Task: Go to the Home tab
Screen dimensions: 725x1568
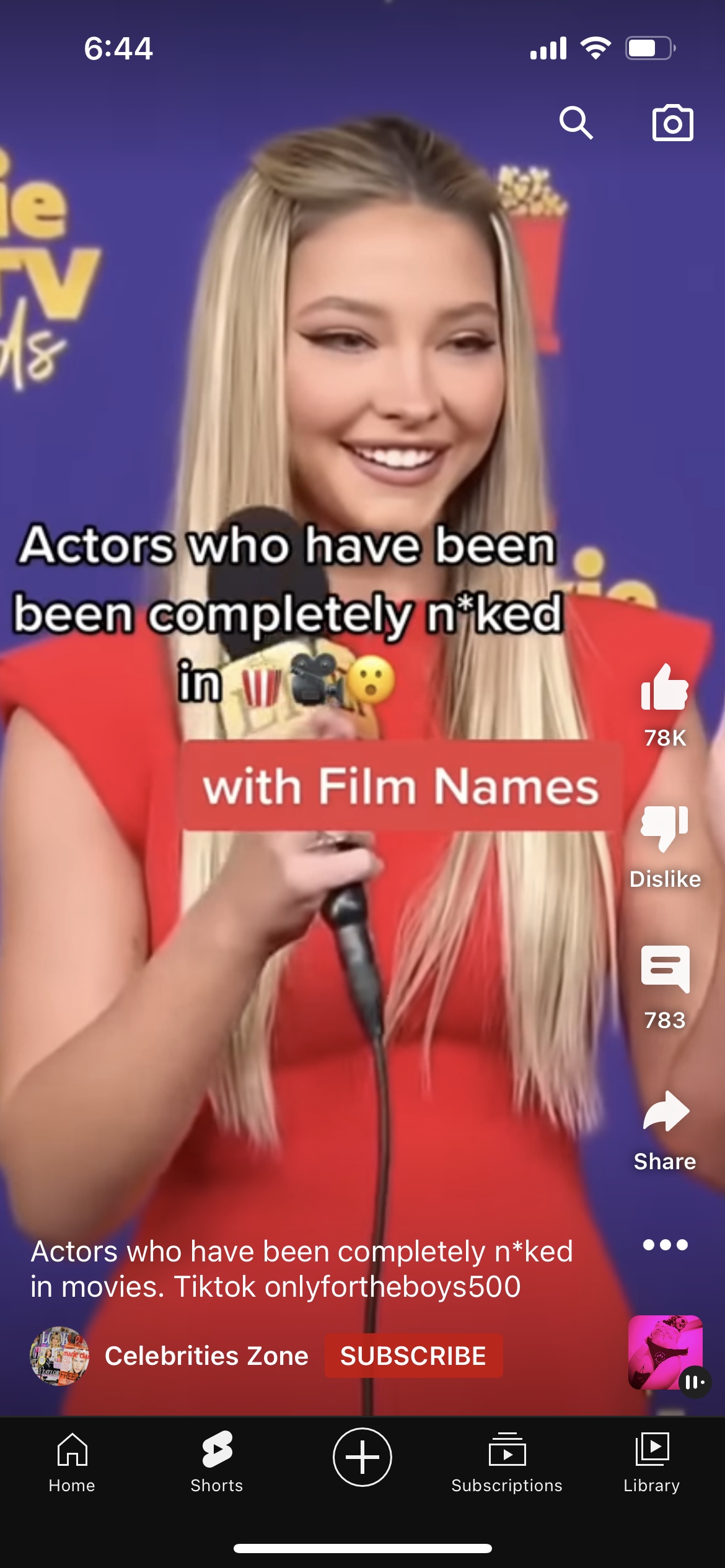Action: point(72,1461)
